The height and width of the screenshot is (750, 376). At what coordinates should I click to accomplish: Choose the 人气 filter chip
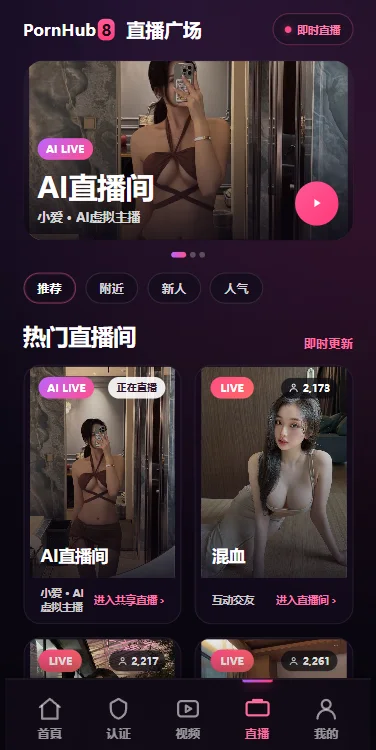click(x=236, y=288)
